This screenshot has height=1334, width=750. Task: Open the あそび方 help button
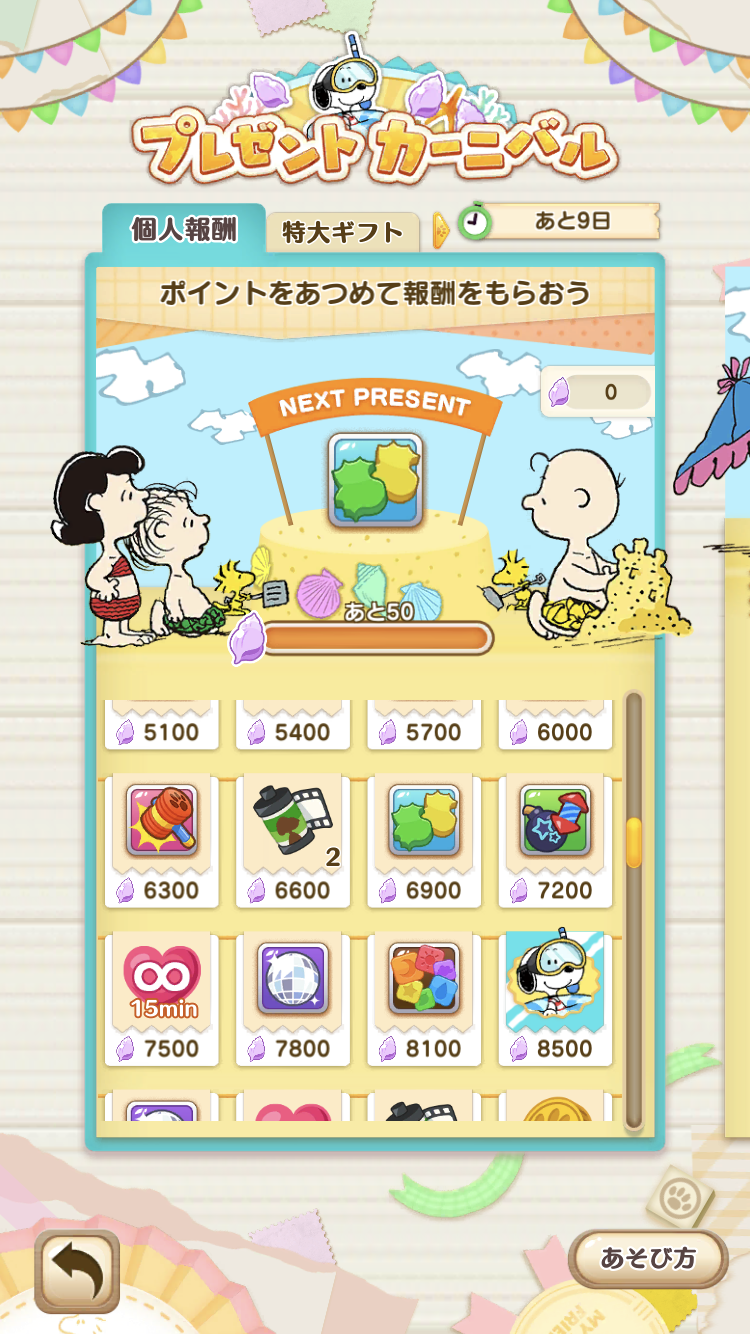(x=647, y=1257)
